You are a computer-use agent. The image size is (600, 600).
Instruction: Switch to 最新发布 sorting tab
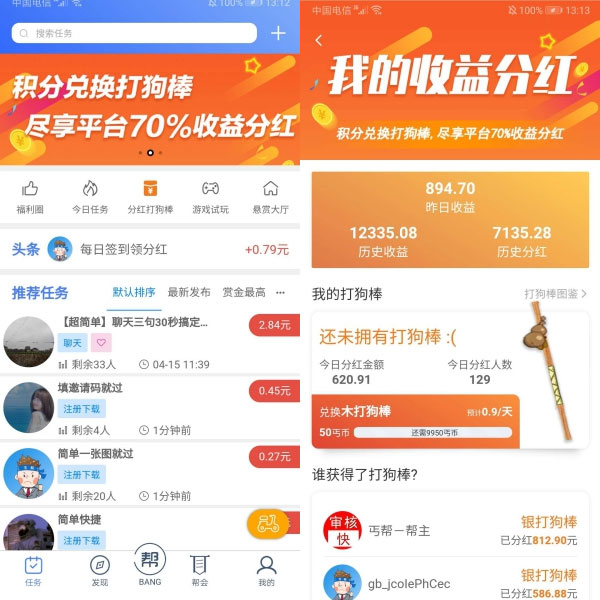189,292
